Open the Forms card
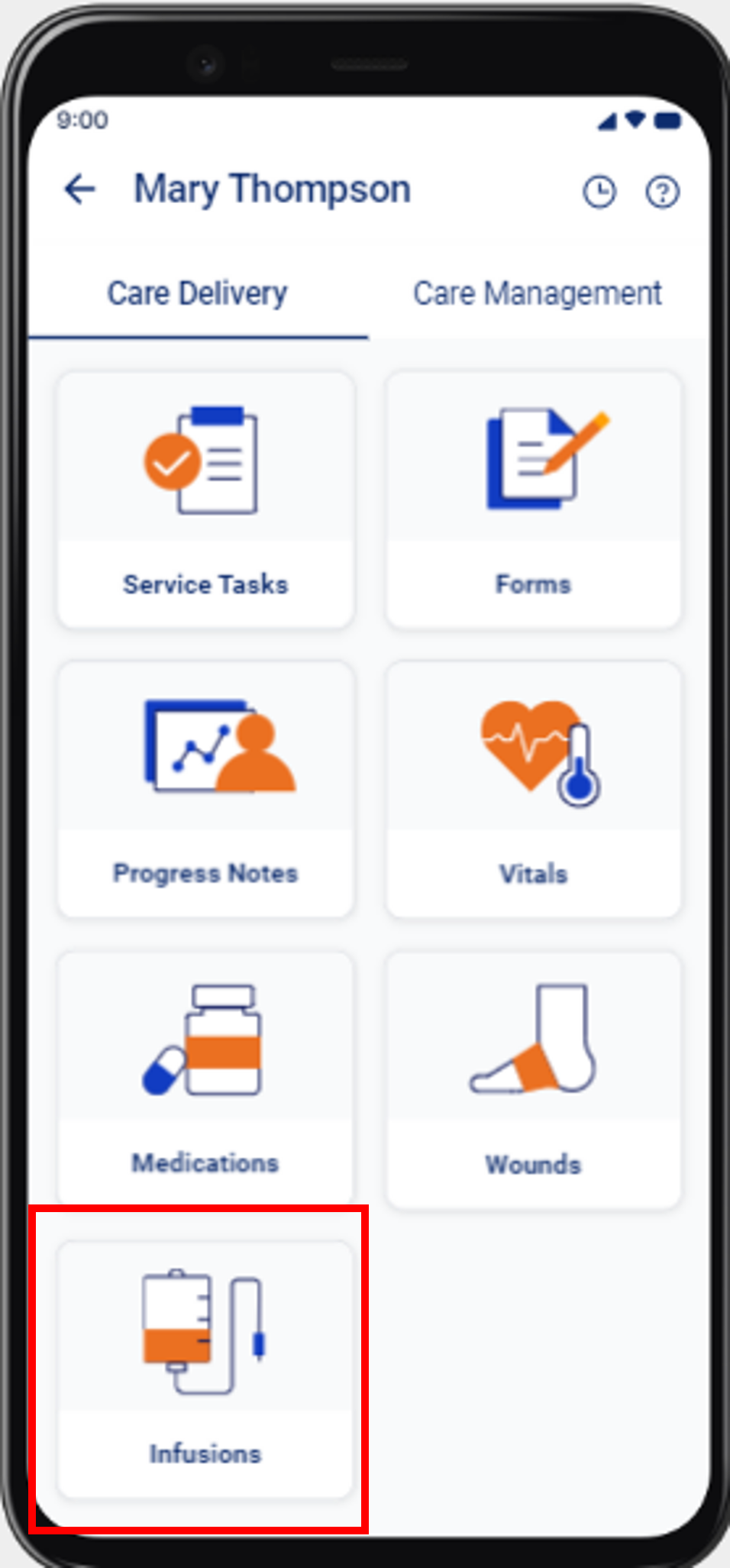The image size is (730, 1568). click(533, 500)
